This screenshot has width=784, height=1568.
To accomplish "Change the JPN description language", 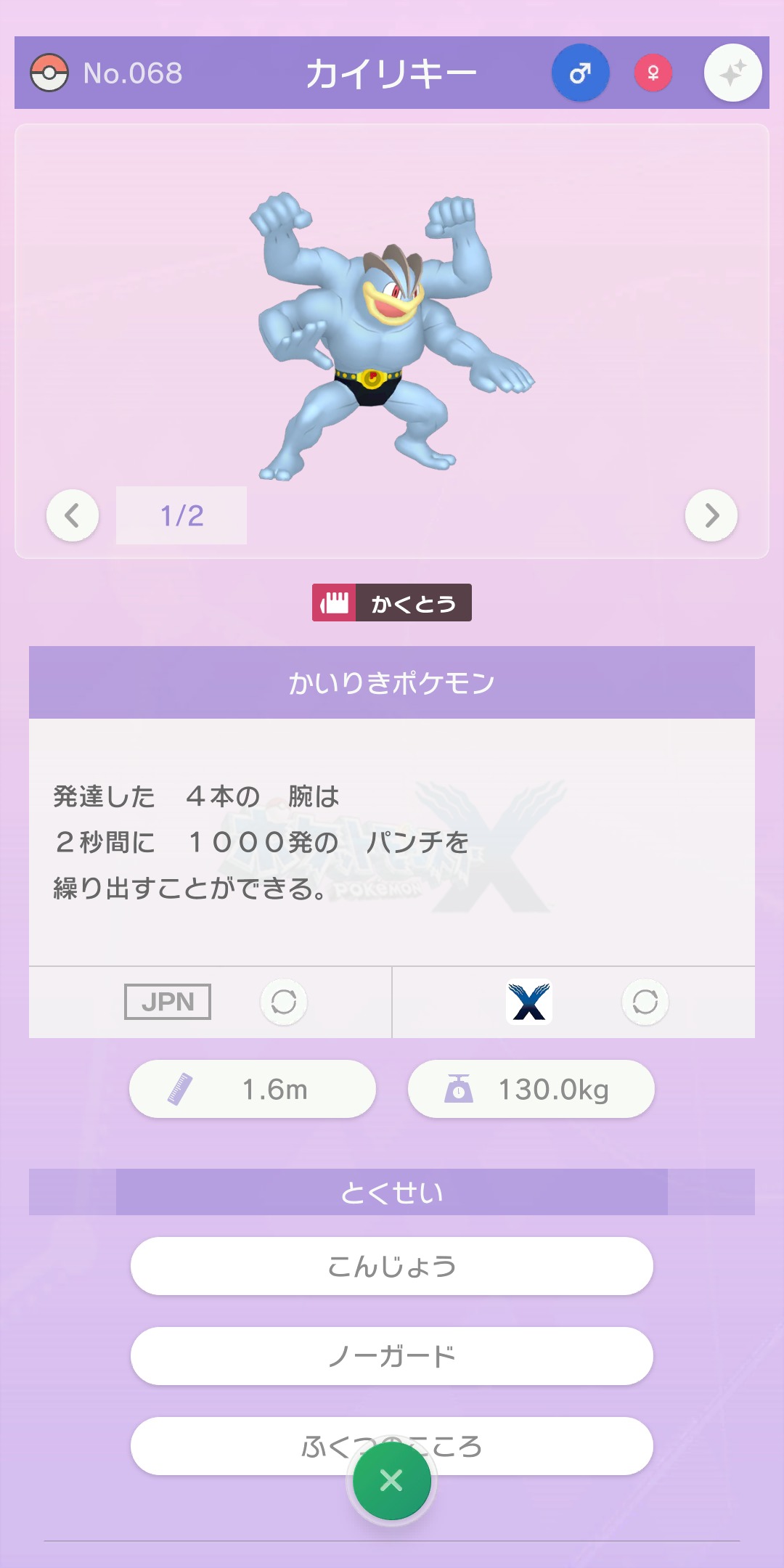I will (x=284, y=1002).
